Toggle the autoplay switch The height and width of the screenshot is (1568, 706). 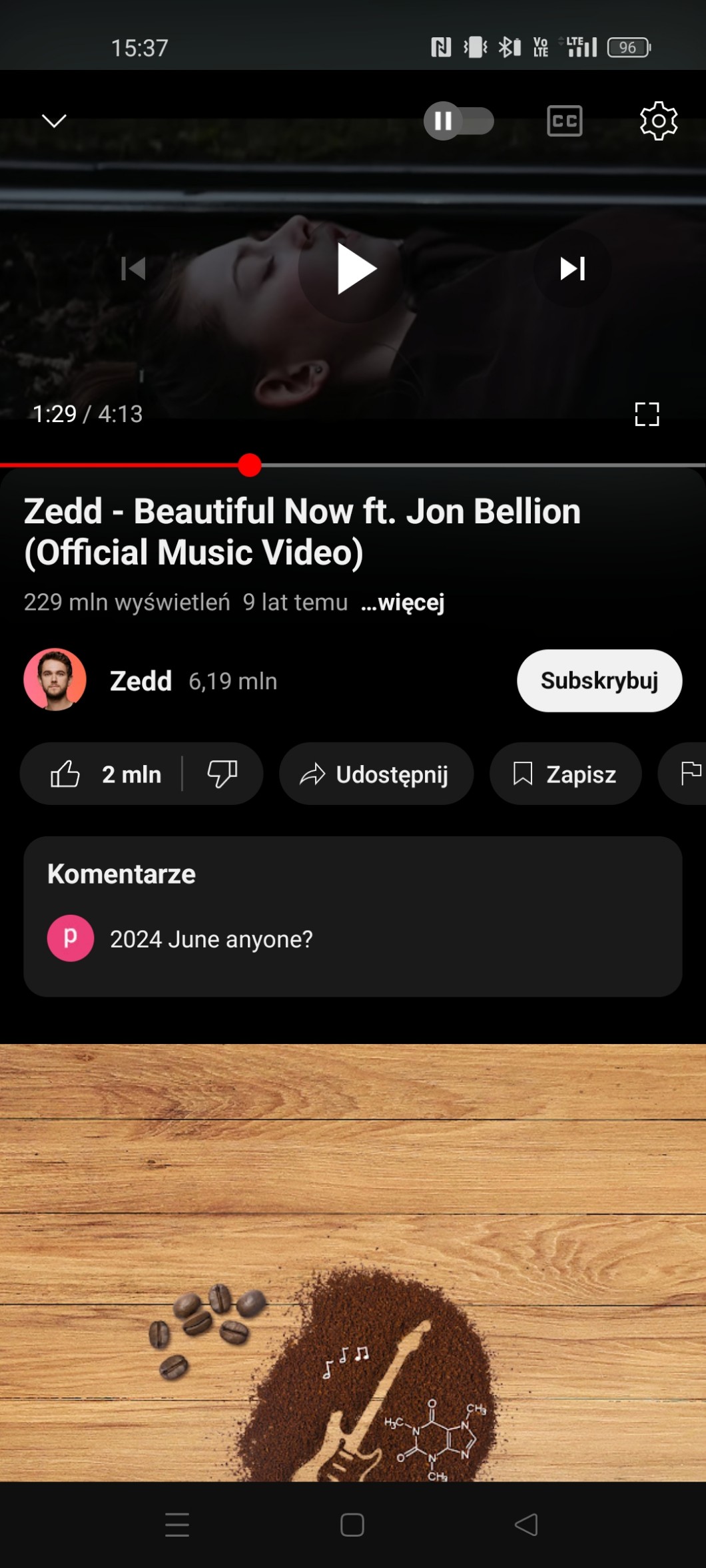point(458,121)
